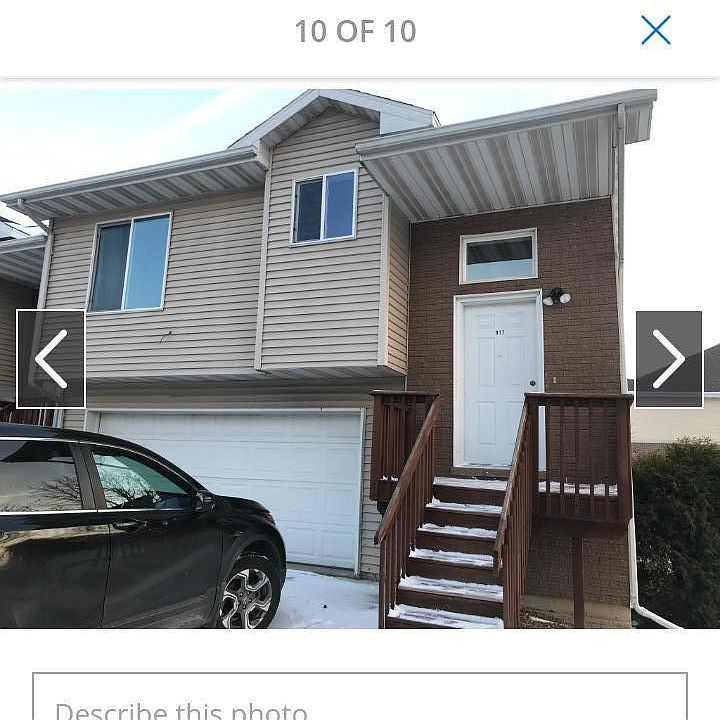
Task: Close the photo viewer
Action: coord(655,31)
